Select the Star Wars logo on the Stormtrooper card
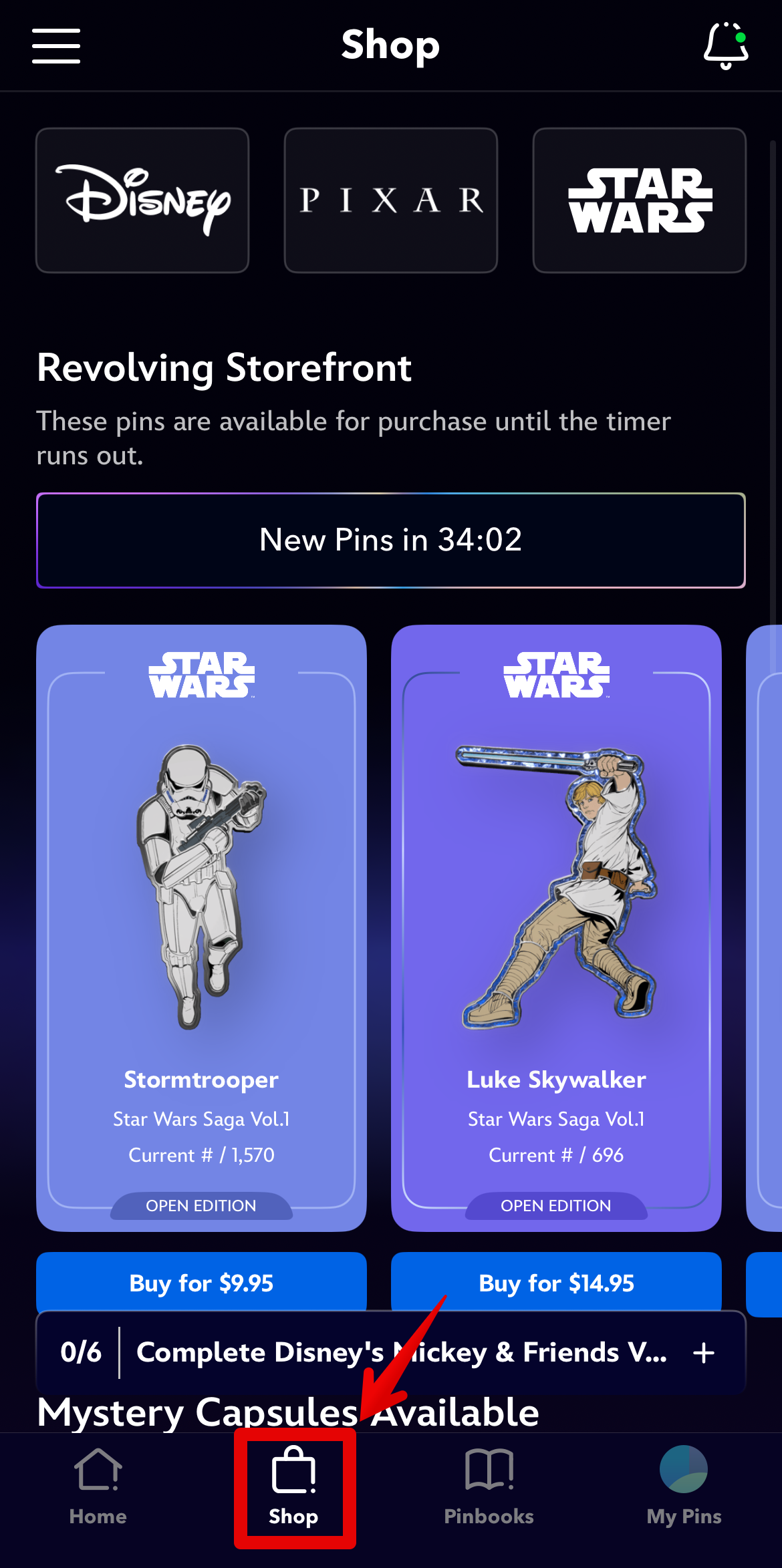 click(x=201, y=675)
